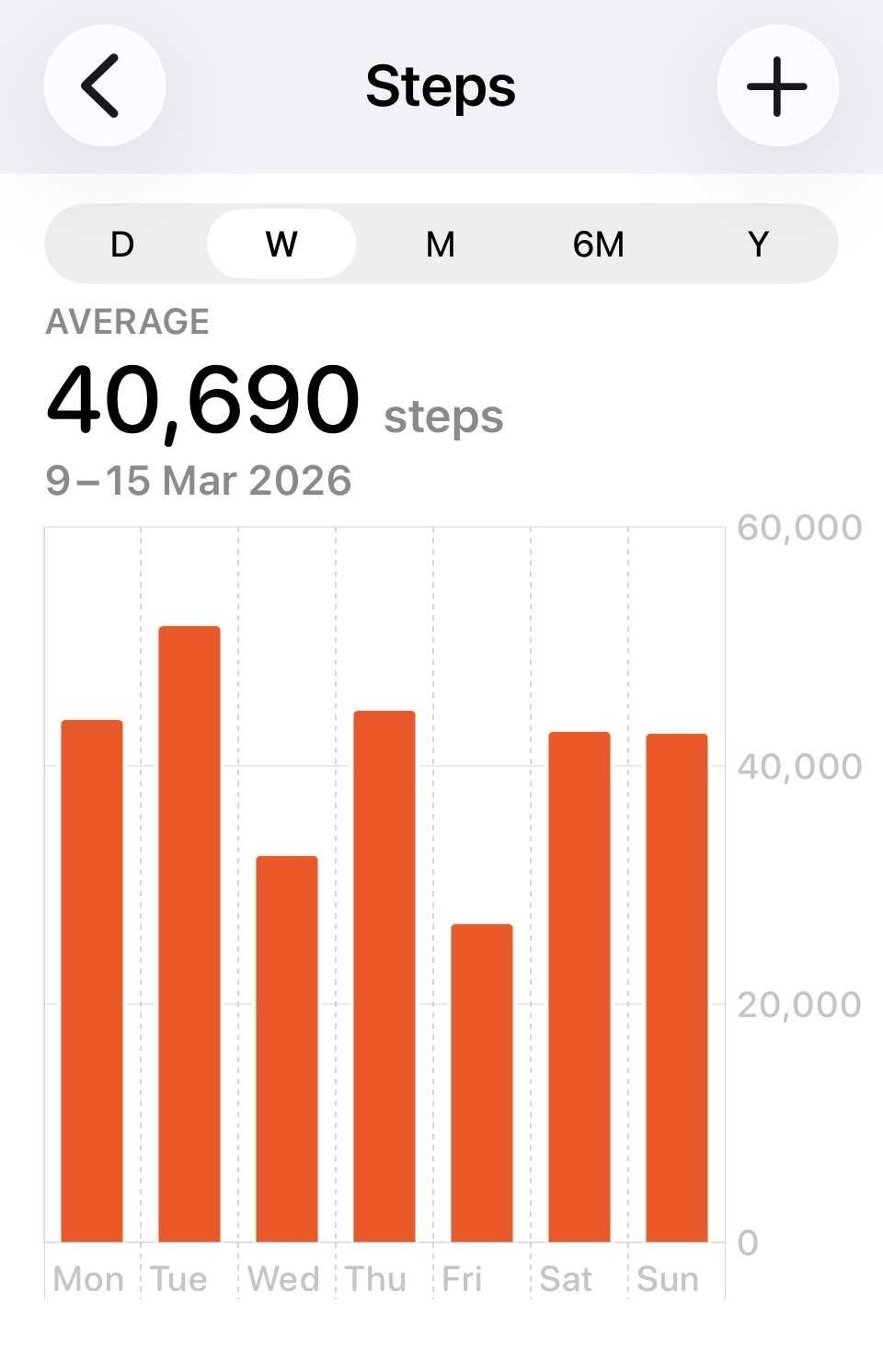This screenshot has width=883, height=1372.
Task: Add step data with the plus button
Action: pyautogui.click(x=777, y=86)
